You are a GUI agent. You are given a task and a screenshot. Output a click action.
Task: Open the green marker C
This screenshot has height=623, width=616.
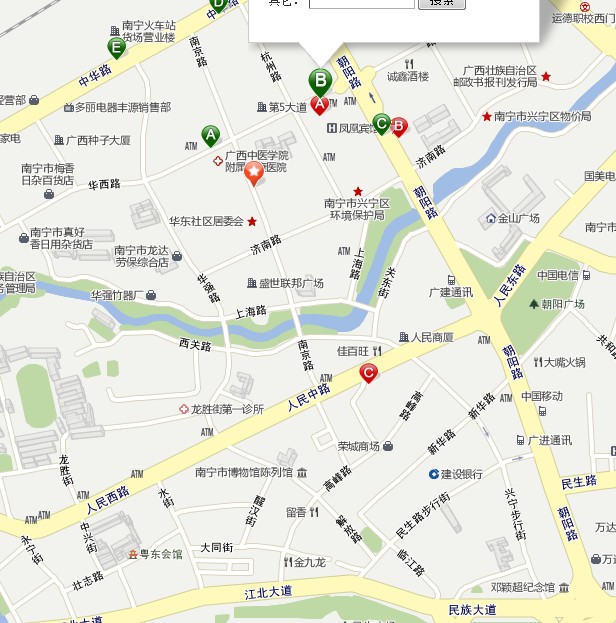(x=380, y=124)
